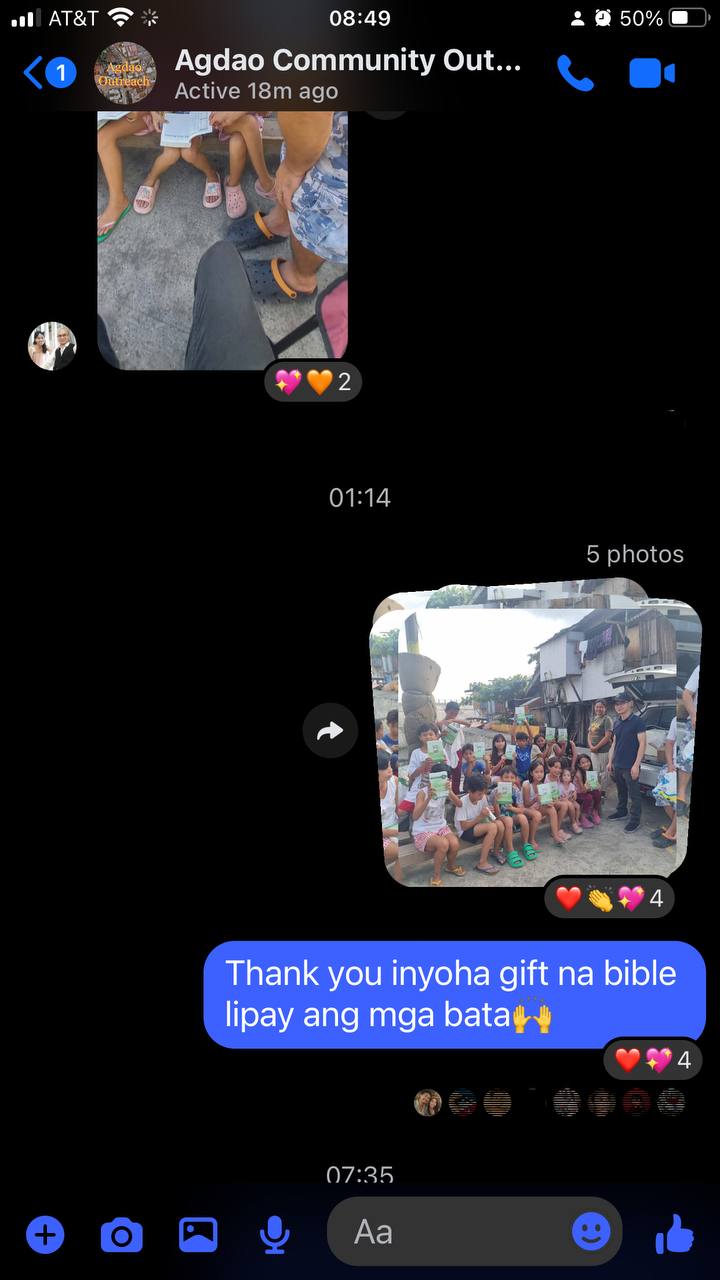Open the plus menu for more options
The width and height of the screenshot is (720, 1280).
[44, 1235]
